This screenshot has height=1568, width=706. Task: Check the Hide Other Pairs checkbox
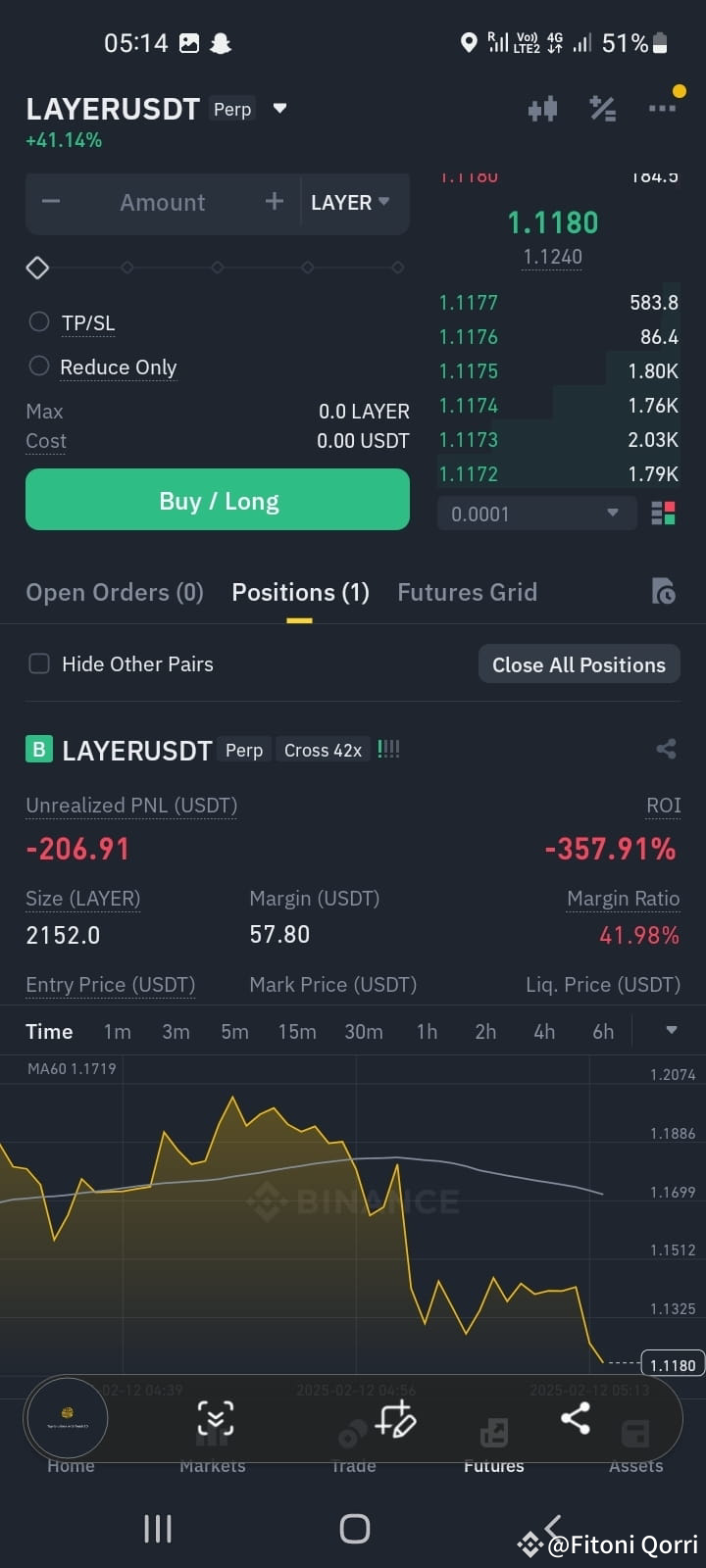[x=39, y=663]
